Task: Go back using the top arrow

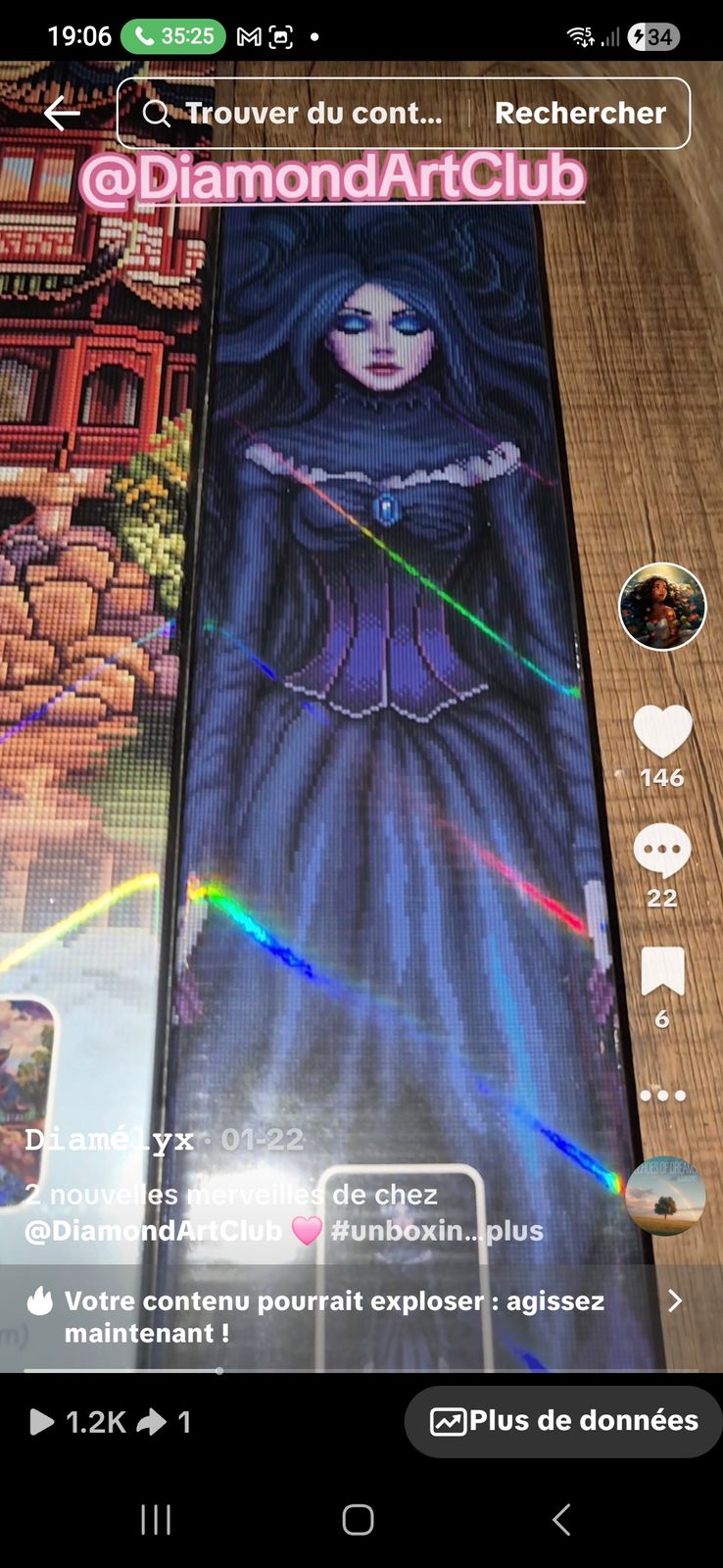Action: click(61, 114)
